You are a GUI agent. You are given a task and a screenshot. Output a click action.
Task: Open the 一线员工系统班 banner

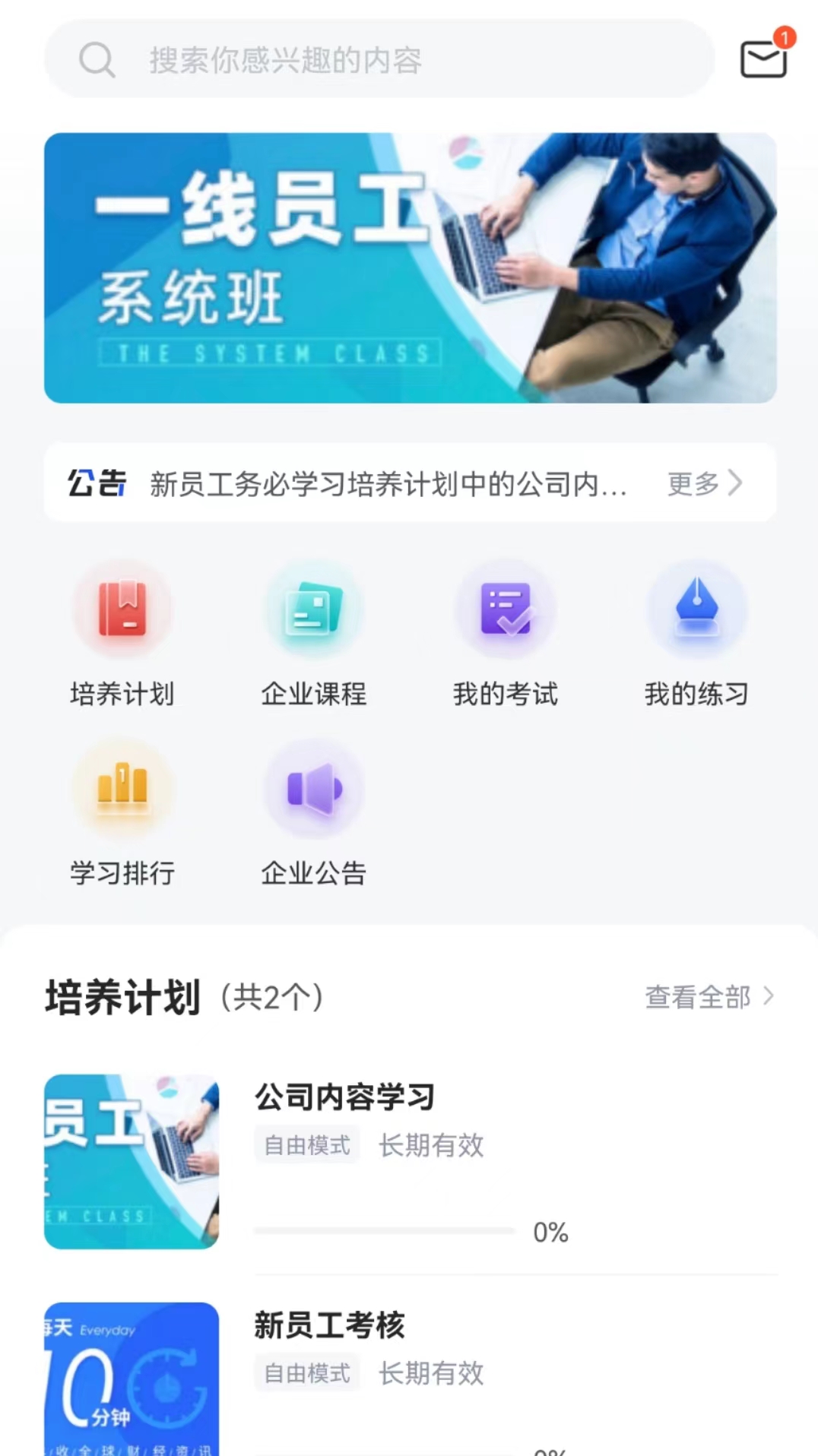[409, 267]
